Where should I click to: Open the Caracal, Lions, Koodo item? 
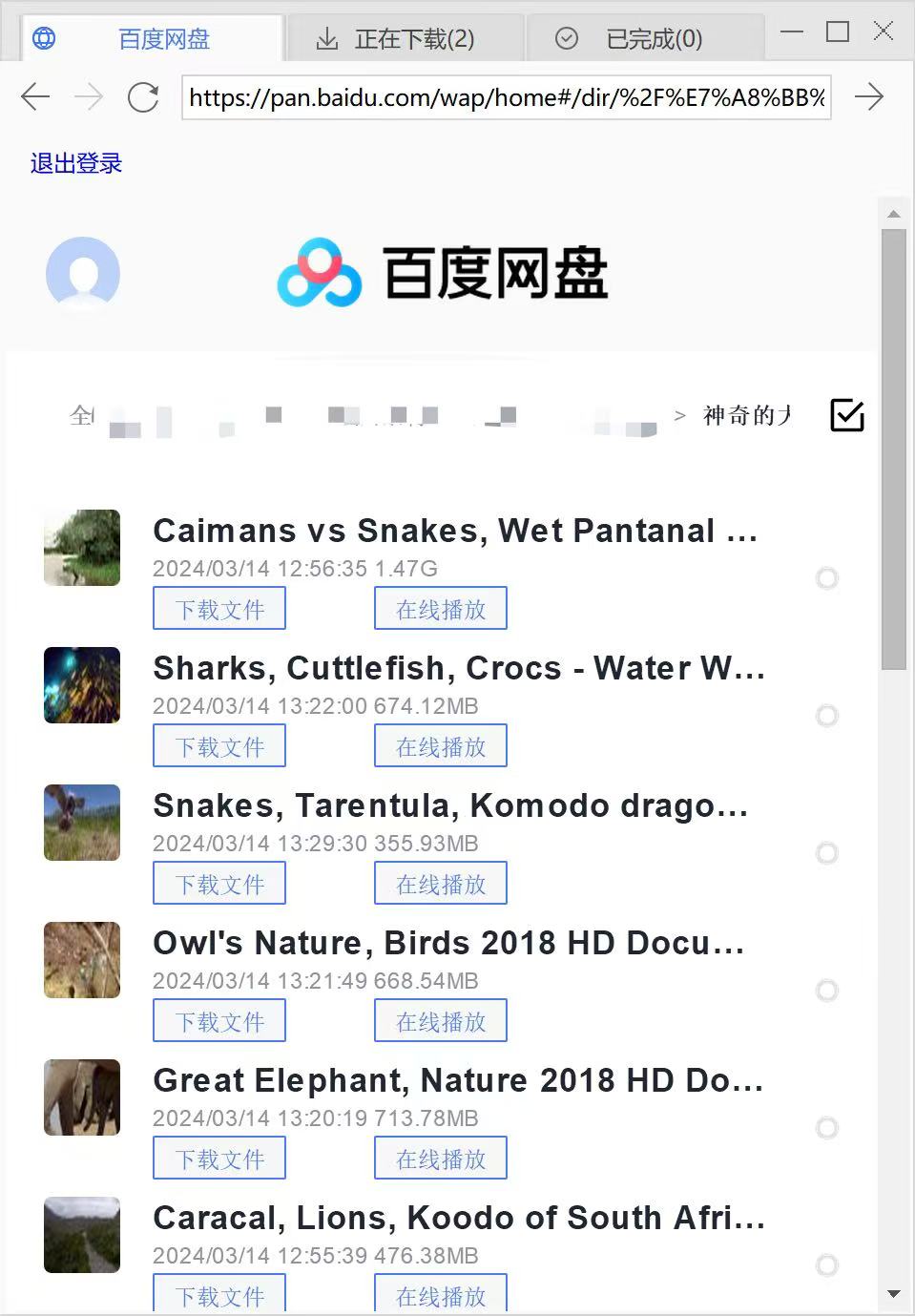(458, 1218)
